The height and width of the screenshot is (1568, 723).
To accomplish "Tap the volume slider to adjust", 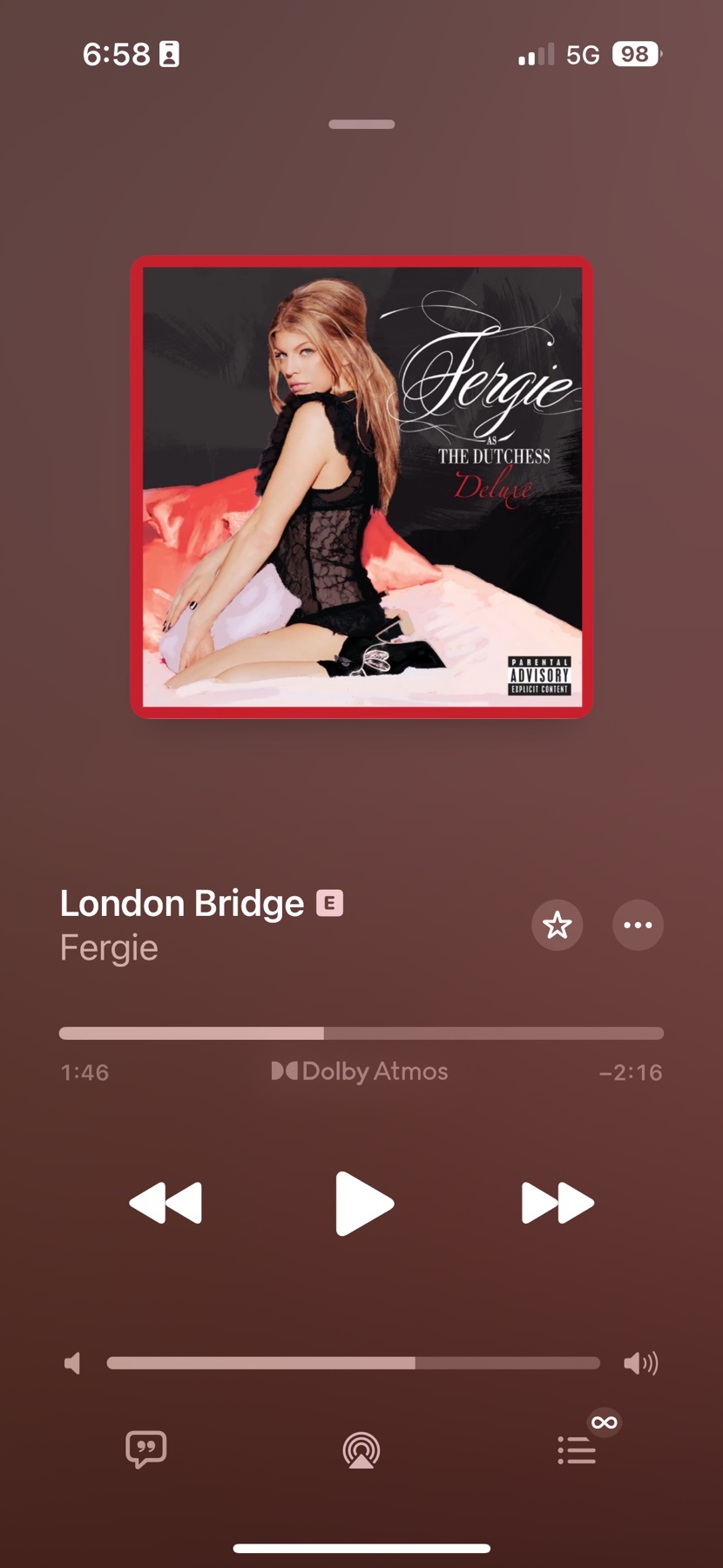I will [353, 1362].
